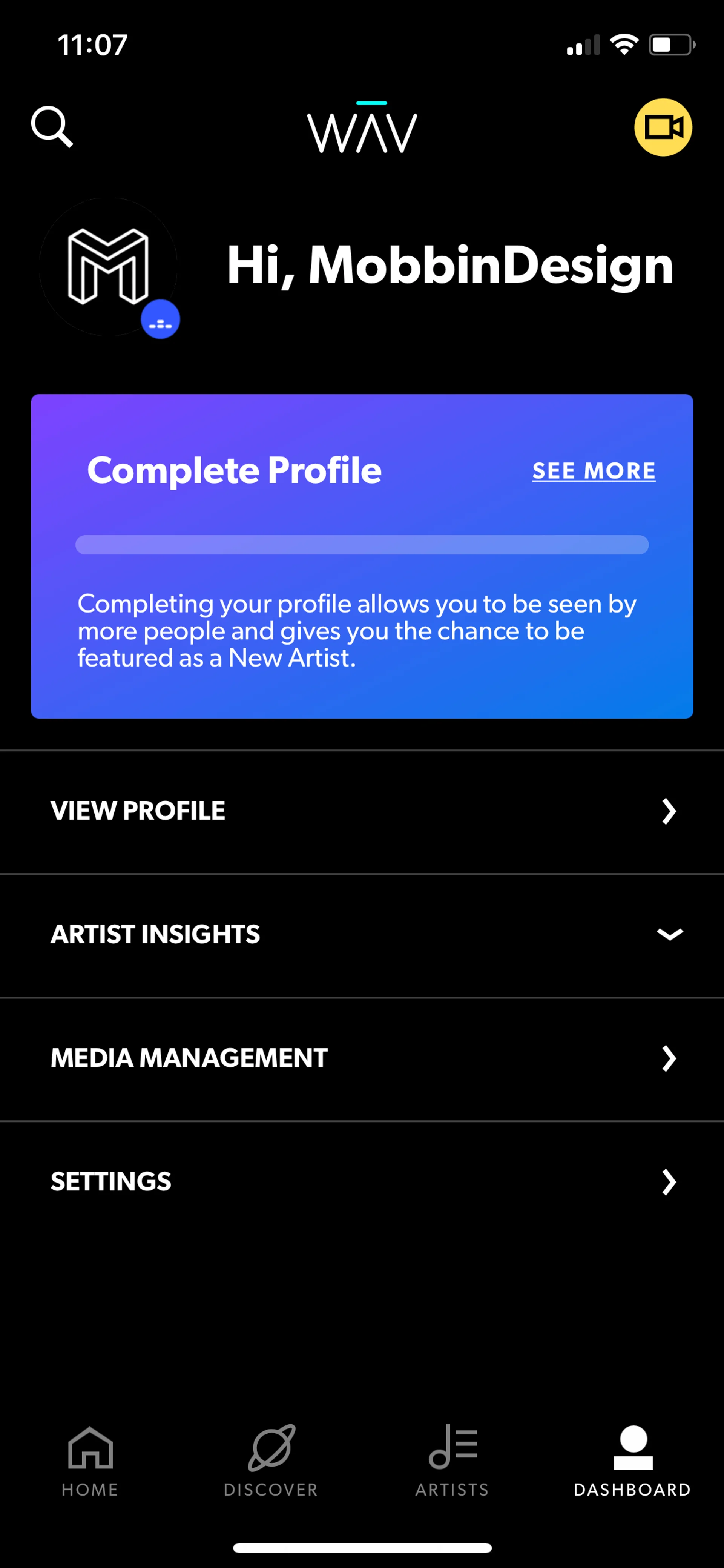Open the search icon
Screen dimensions: 724x1568
pos(52,127)
